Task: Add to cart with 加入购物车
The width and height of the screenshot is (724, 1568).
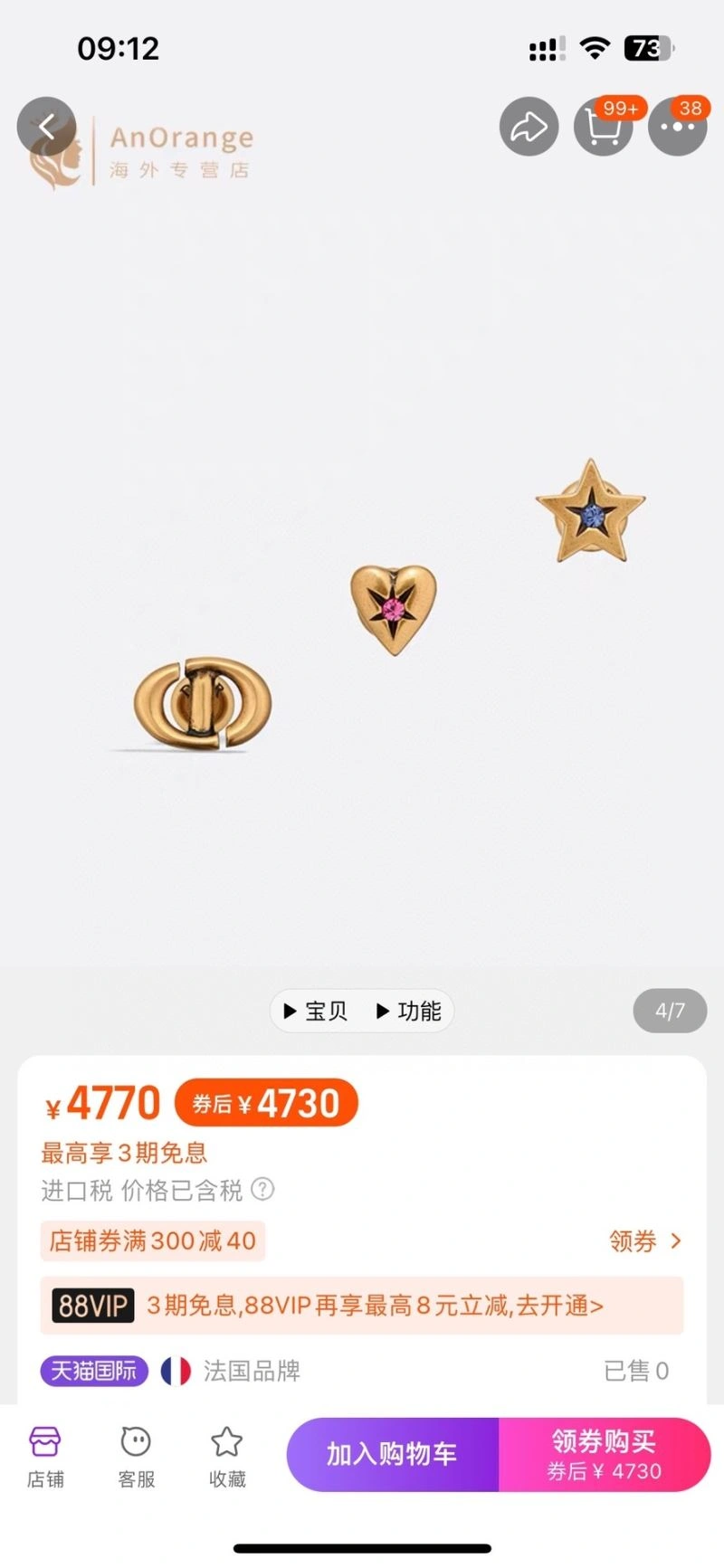Action: coord(392,1454)
